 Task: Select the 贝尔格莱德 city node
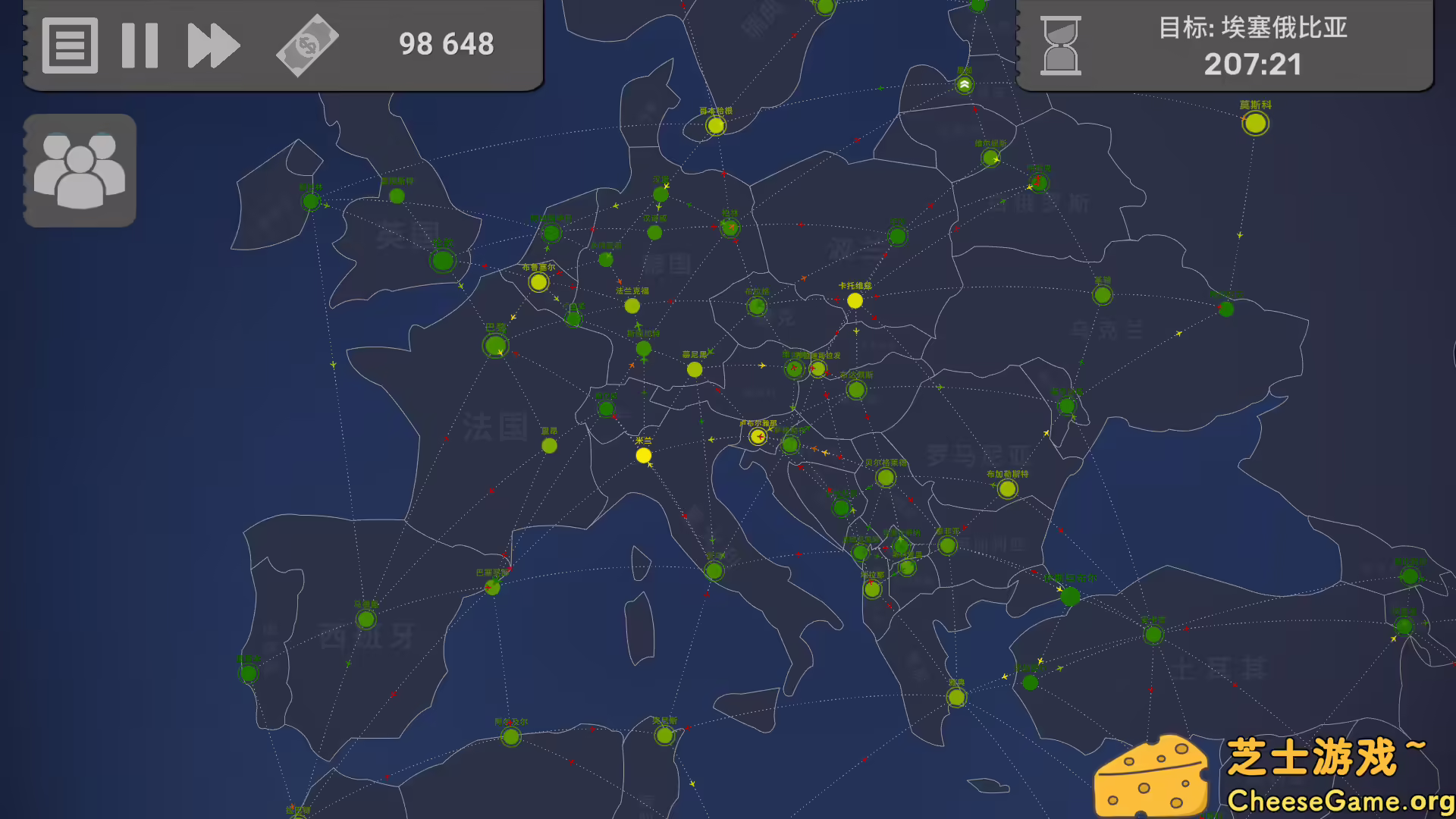[885, 477]
